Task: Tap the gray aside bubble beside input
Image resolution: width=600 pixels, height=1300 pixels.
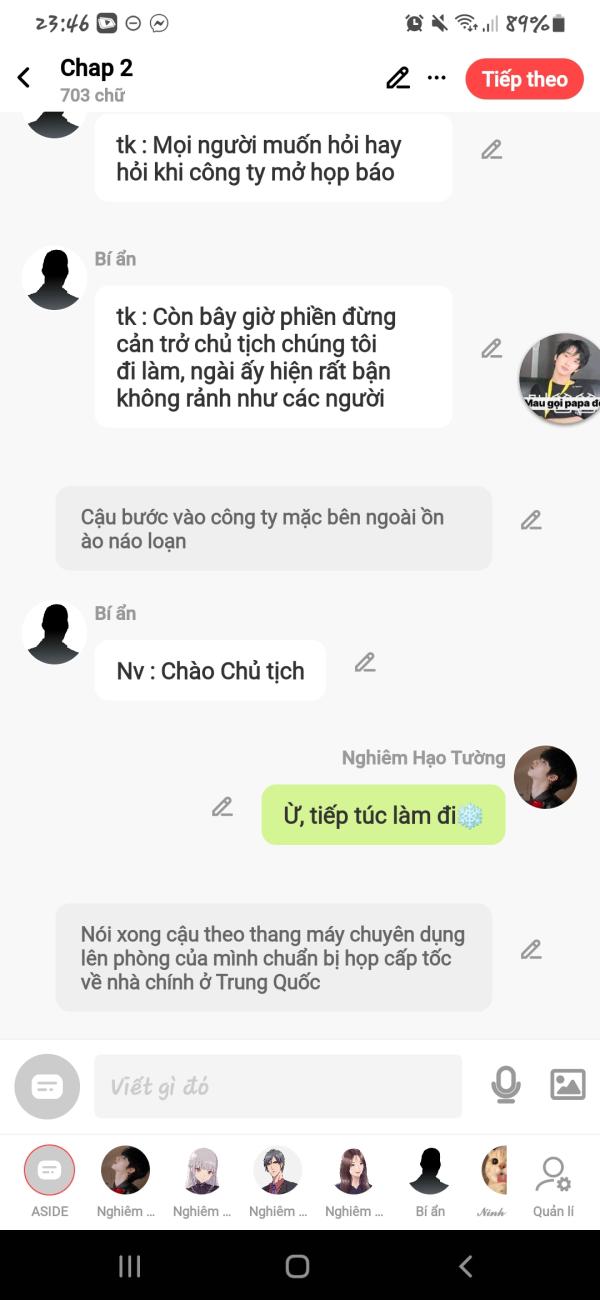Action: tap(47, 1086)
